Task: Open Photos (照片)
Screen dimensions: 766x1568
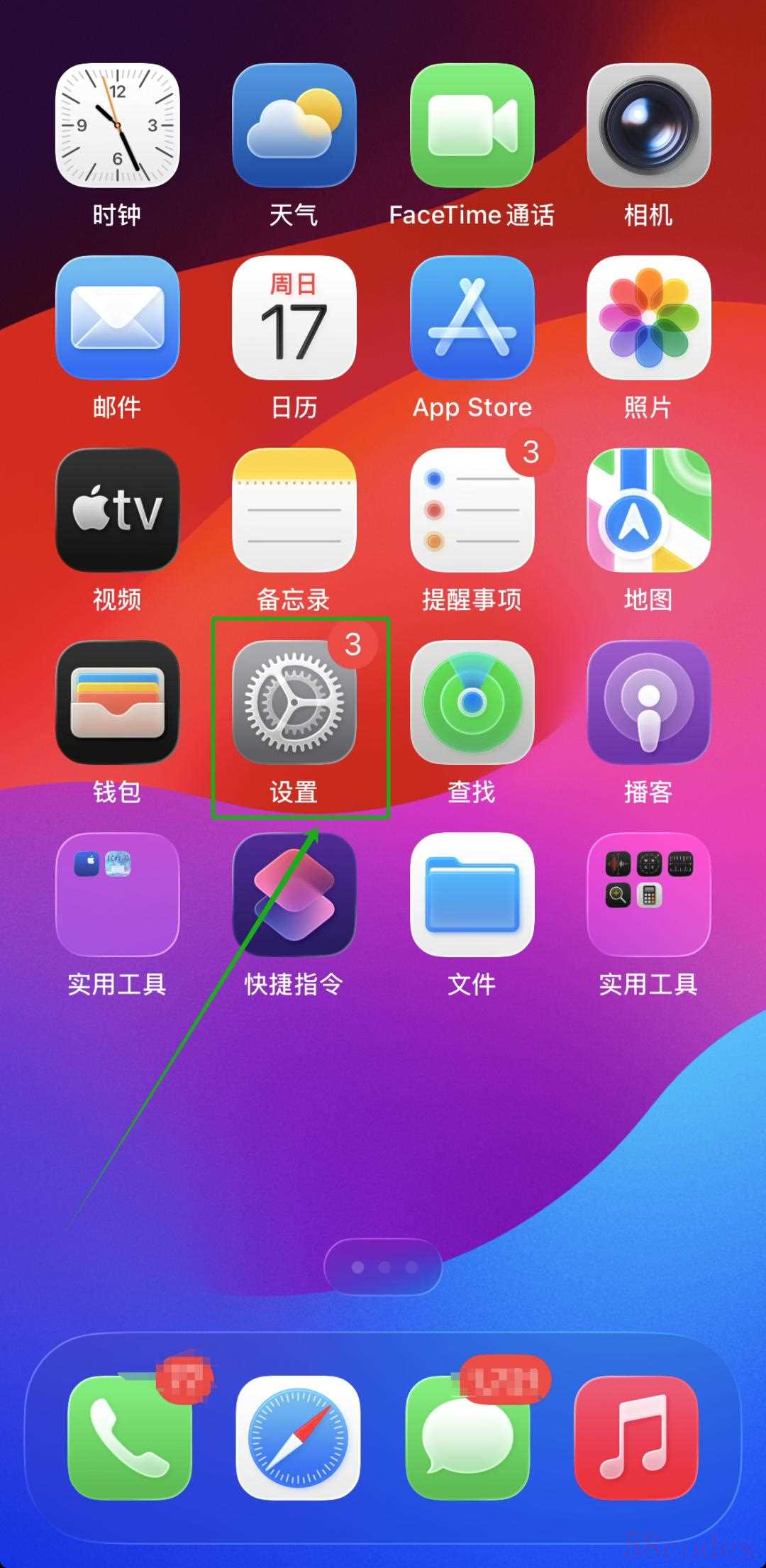Action: coord(649,318)
